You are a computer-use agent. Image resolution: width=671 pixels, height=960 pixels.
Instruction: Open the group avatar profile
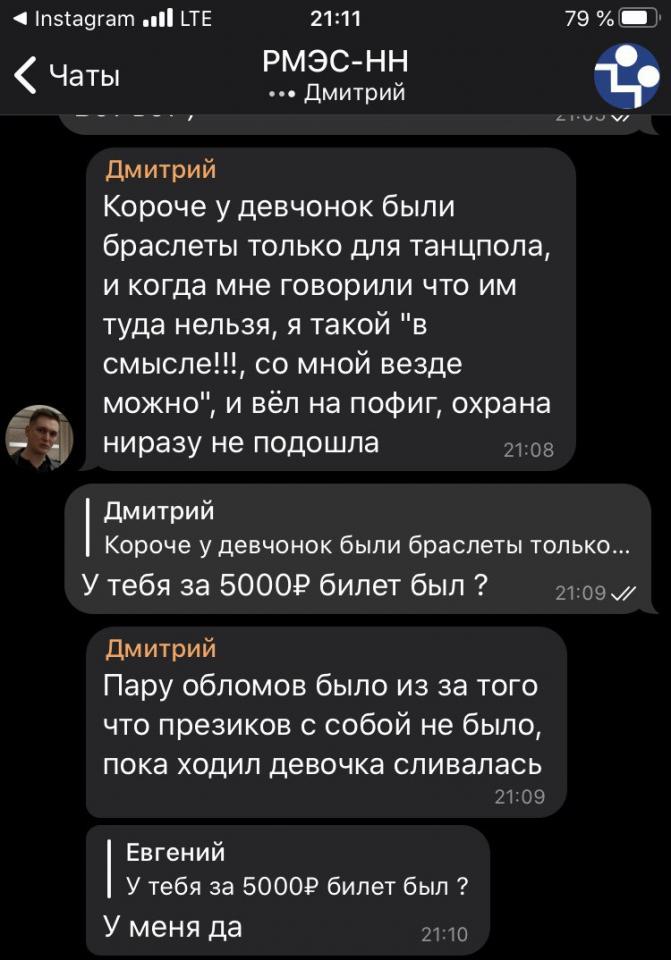point(626,76)
